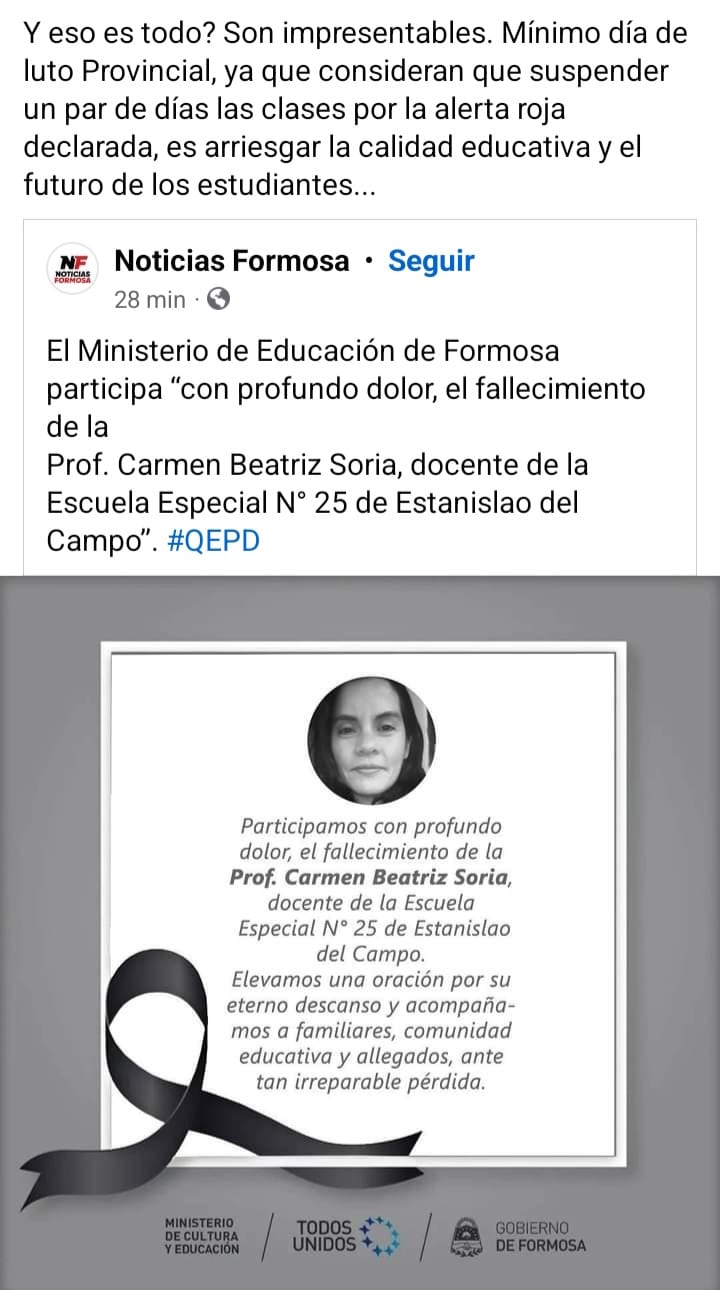Image resolution: width=720 pixels, height=1290 pixels.
Task: Click the Seguir follow button
Action: (430, 261)
